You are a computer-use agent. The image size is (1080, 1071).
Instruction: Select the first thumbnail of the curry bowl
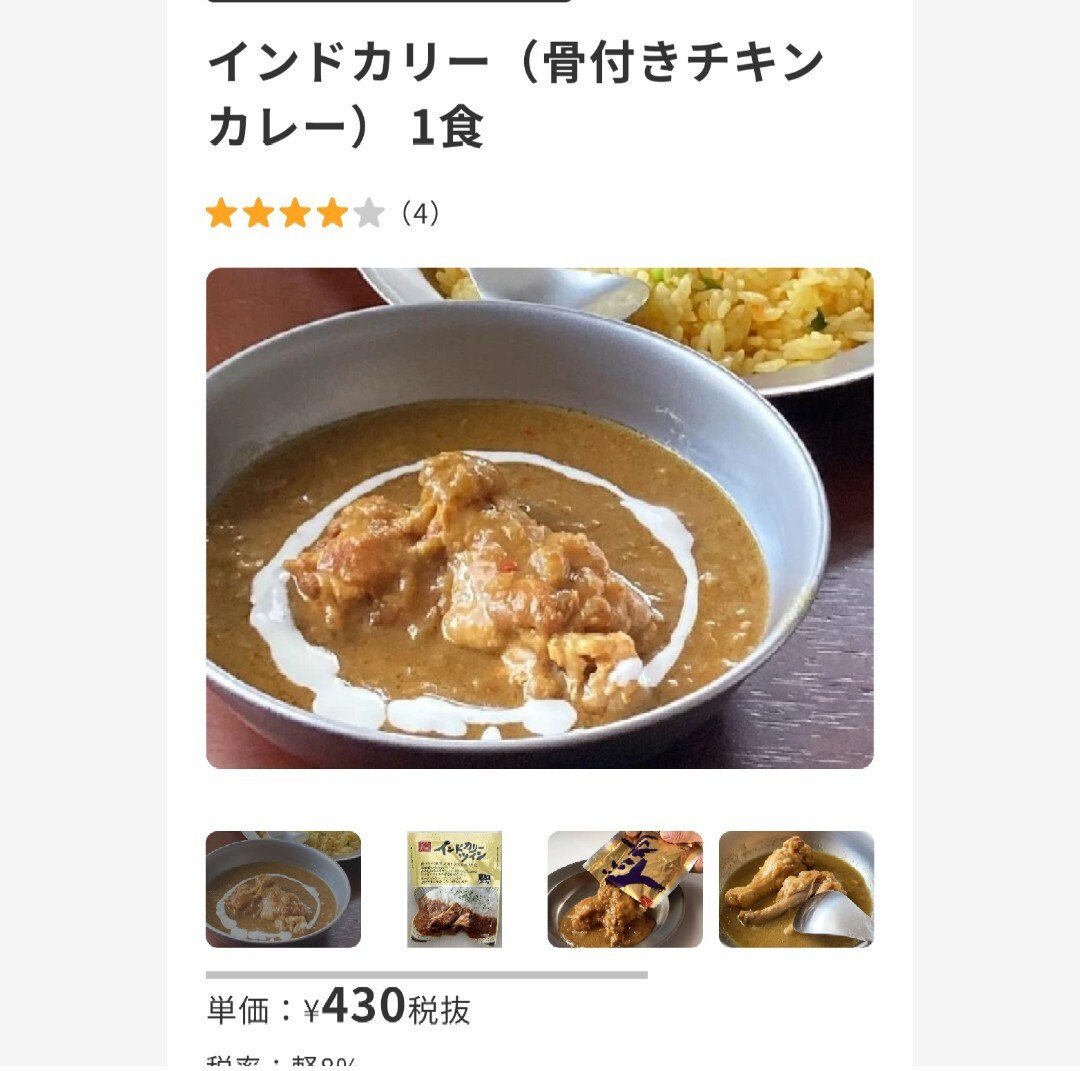[x=283, y=889]
